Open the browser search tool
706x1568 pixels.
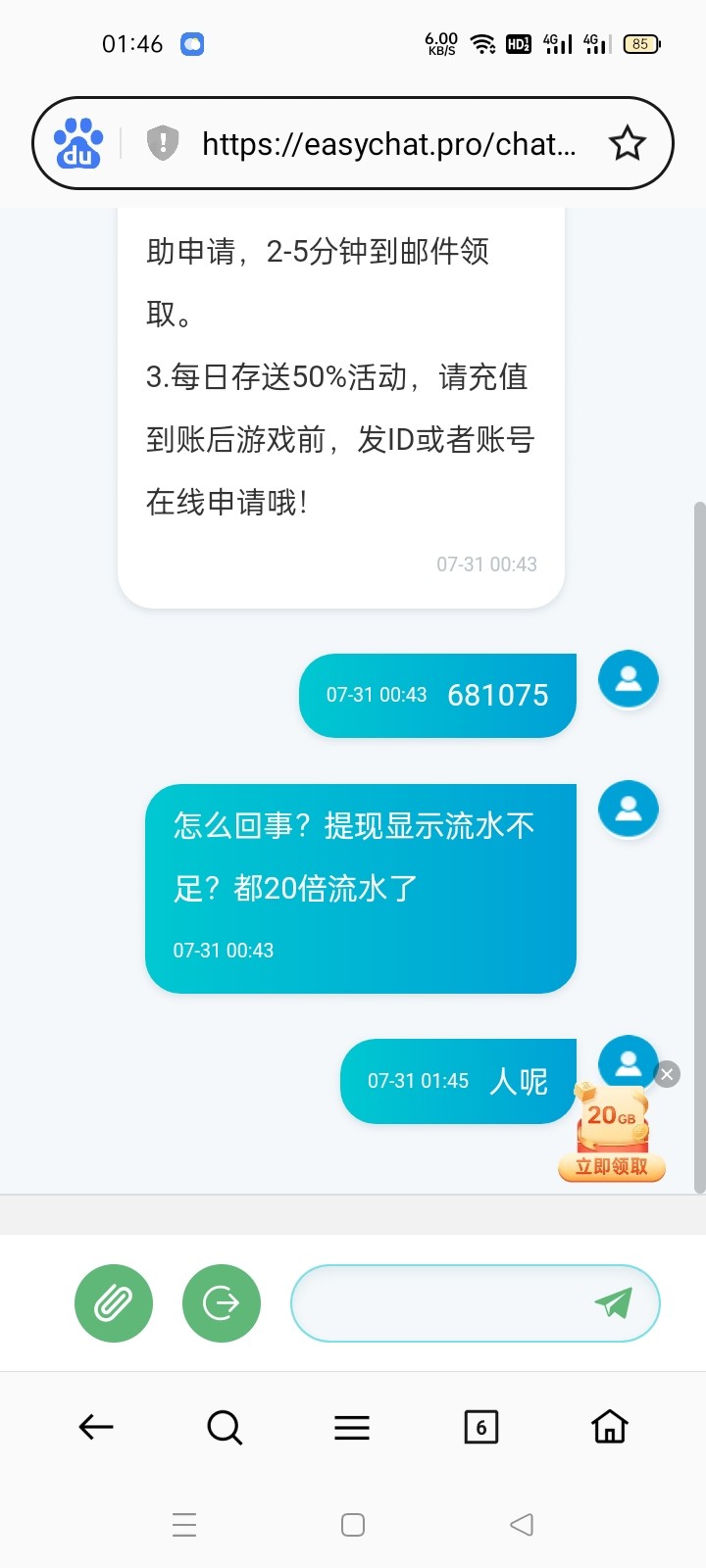click(225, 1427)
